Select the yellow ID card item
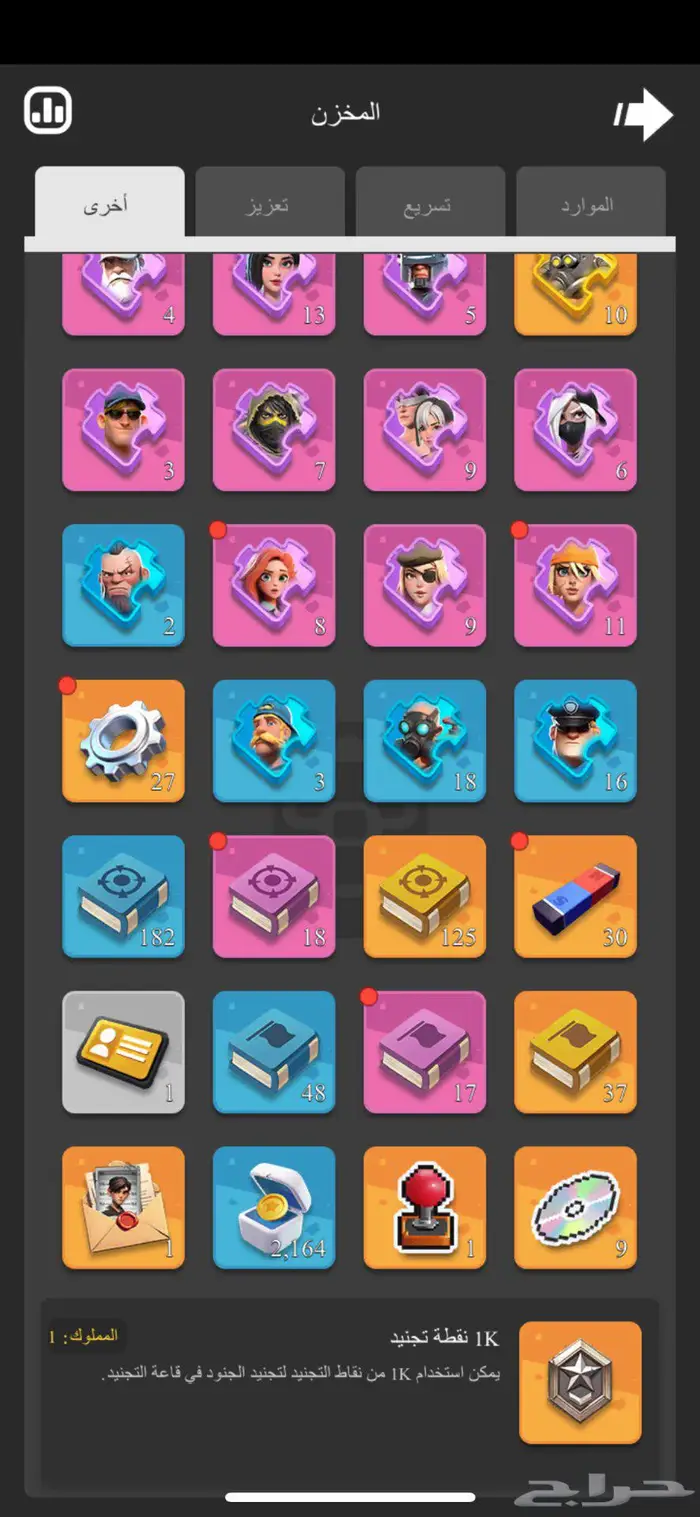This screenshot has height=1517, width=700. pyautogui.click(x=123, y=1052)
